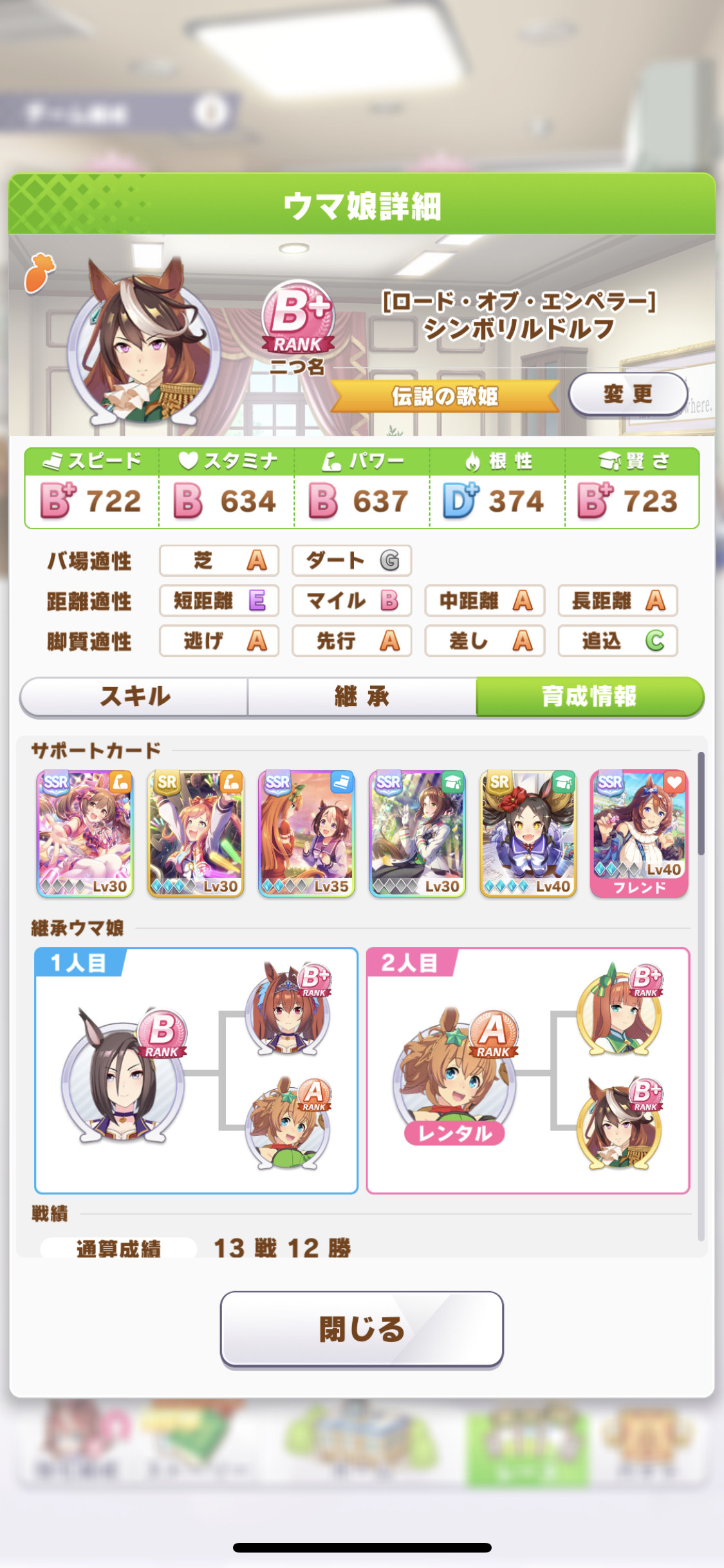The image size is (724, 1568).
Task: Open the first SSR Lv30 support card
Action: click(85, 834)
